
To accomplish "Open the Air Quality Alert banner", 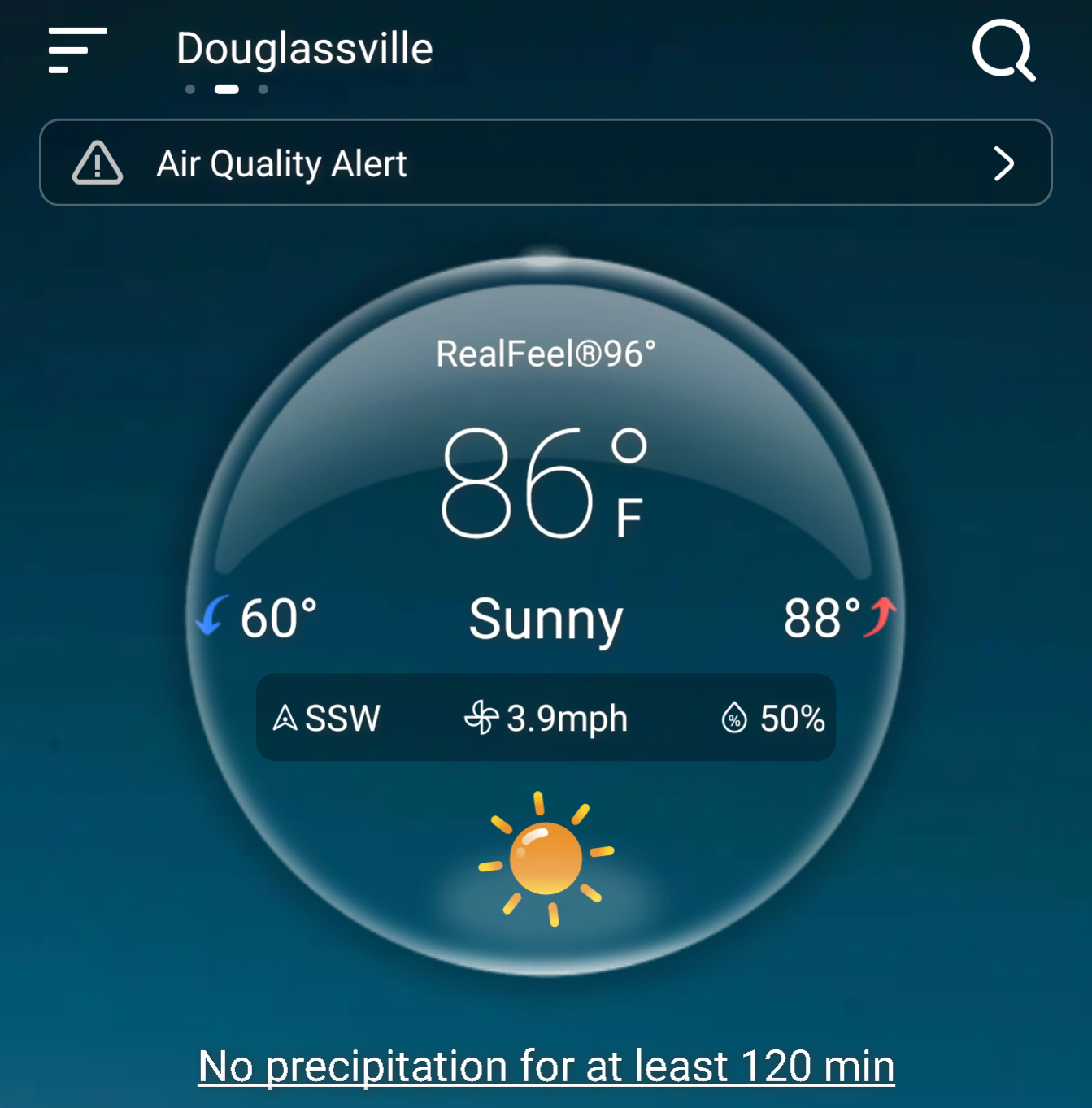I will [x=545, y=163].
